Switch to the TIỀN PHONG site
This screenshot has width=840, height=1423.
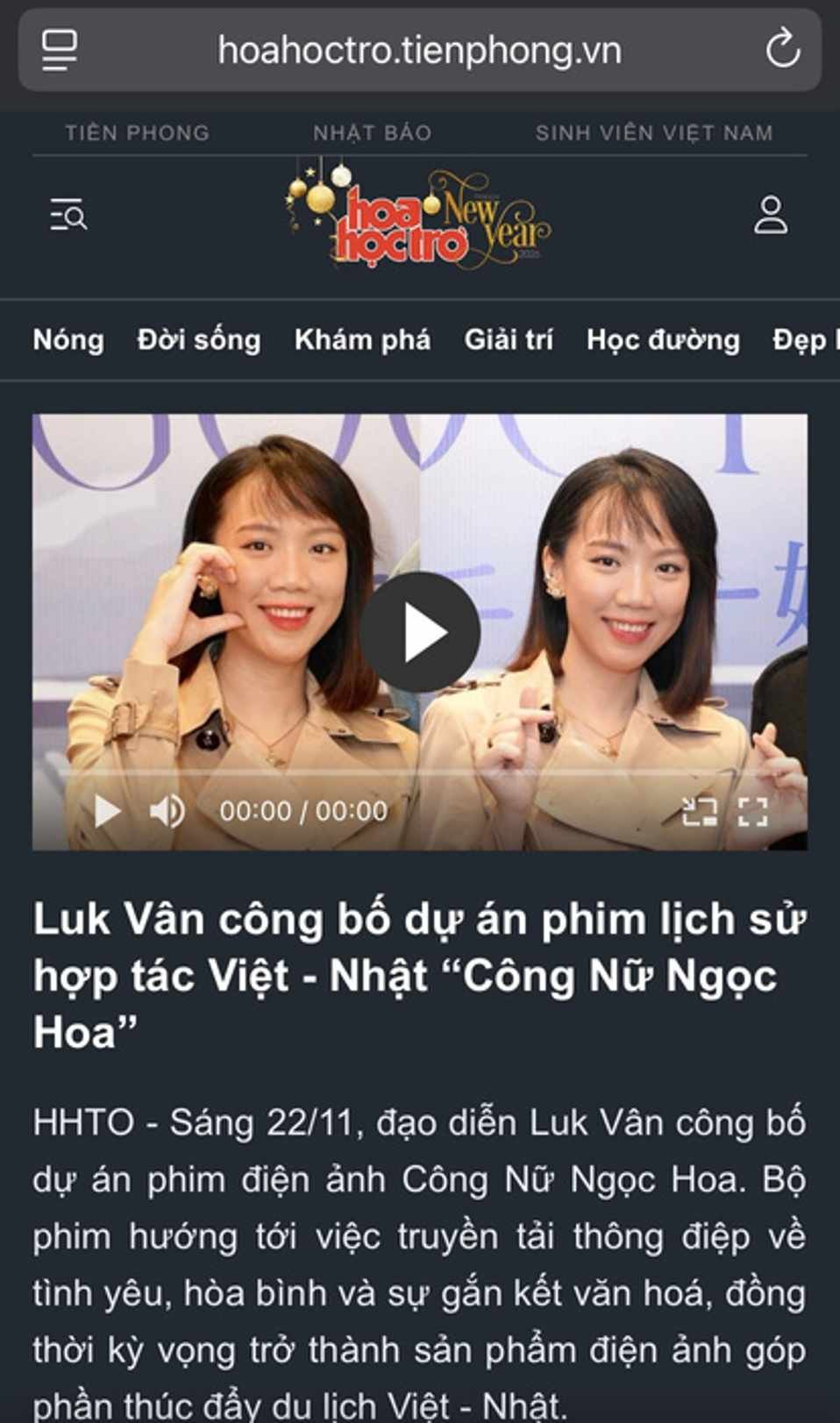click(x=137, y=132)
